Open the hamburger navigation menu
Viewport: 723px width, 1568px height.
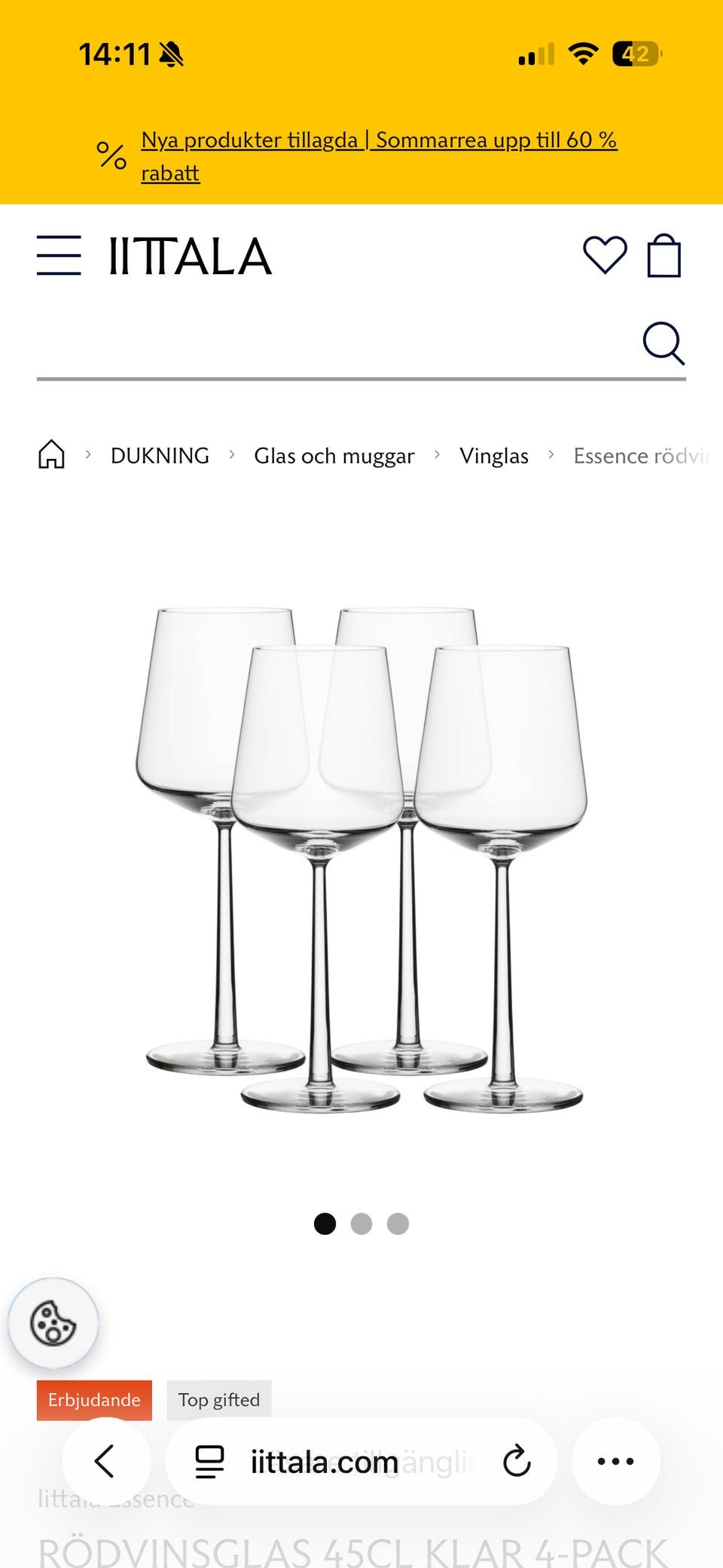59,255
